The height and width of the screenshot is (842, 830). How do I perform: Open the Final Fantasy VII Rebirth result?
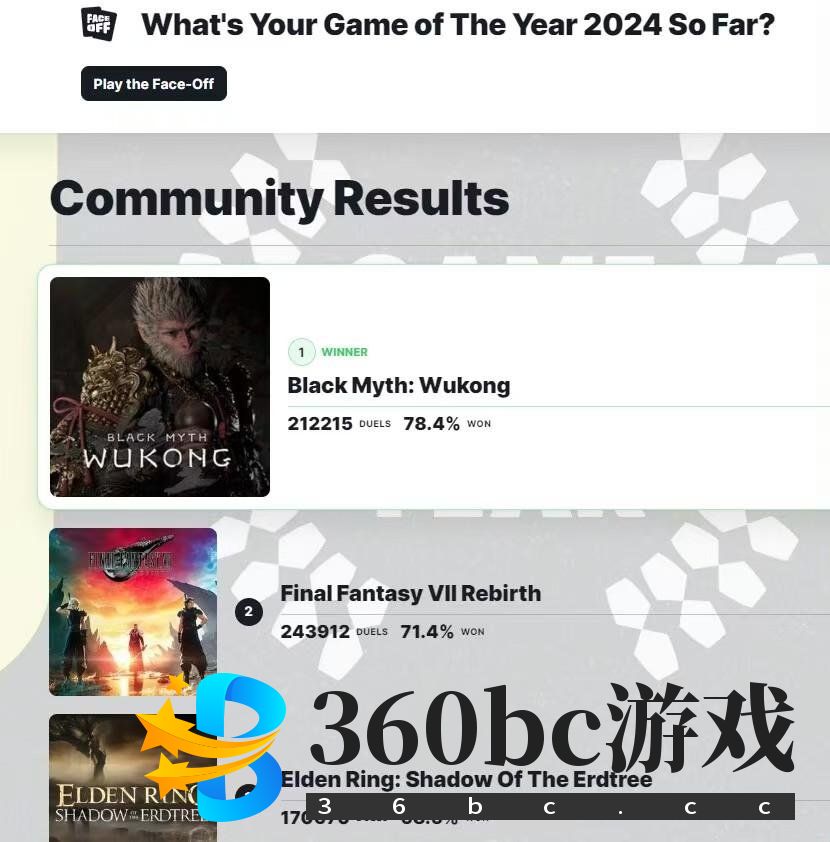[410, 593]
